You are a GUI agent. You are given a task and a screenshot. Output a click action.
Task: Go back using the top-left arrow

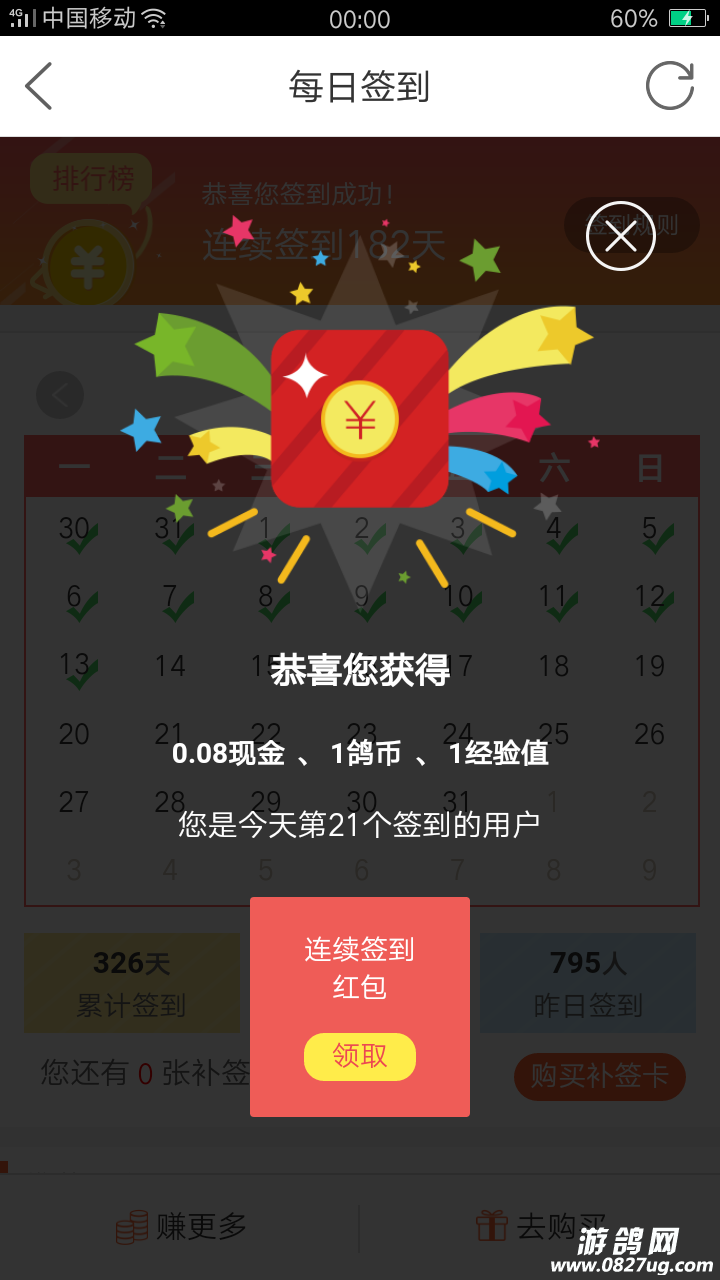click(x=39, y=86)
